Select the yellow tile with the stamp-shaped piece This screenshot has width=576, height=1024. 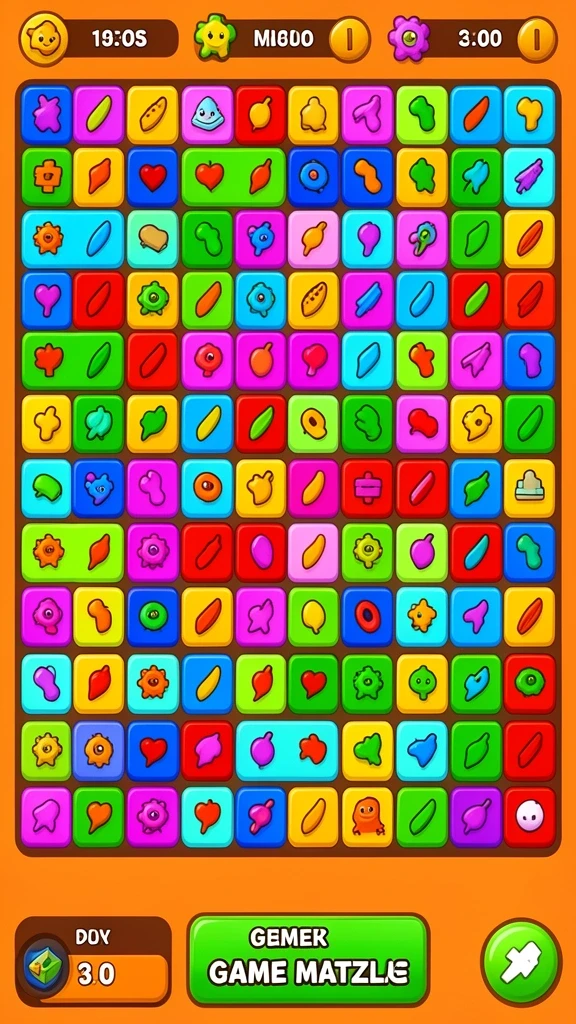coord(529,488)
